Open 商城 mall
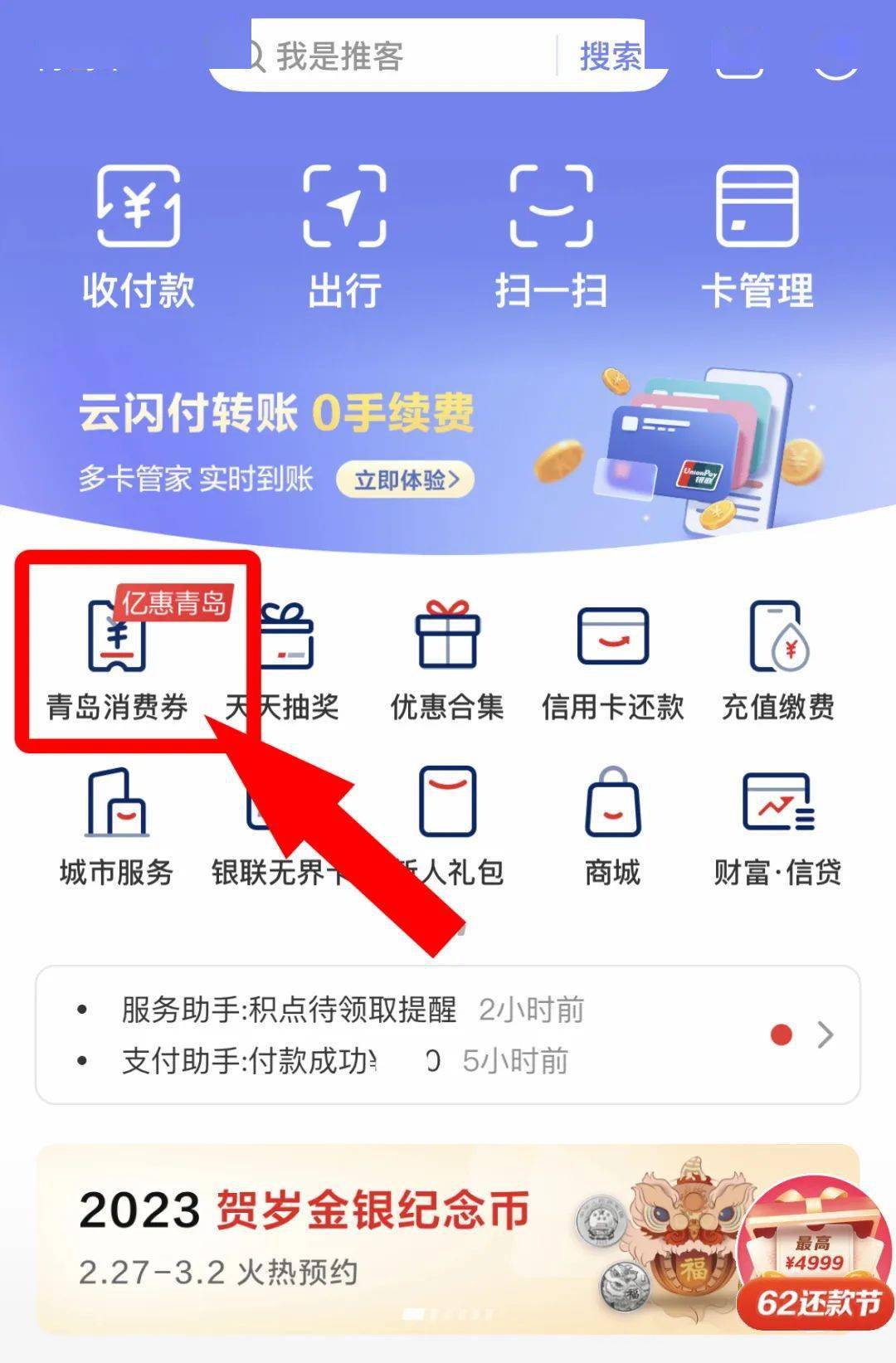The width and height of the screenshot is (896, 1363). point(612,825)
